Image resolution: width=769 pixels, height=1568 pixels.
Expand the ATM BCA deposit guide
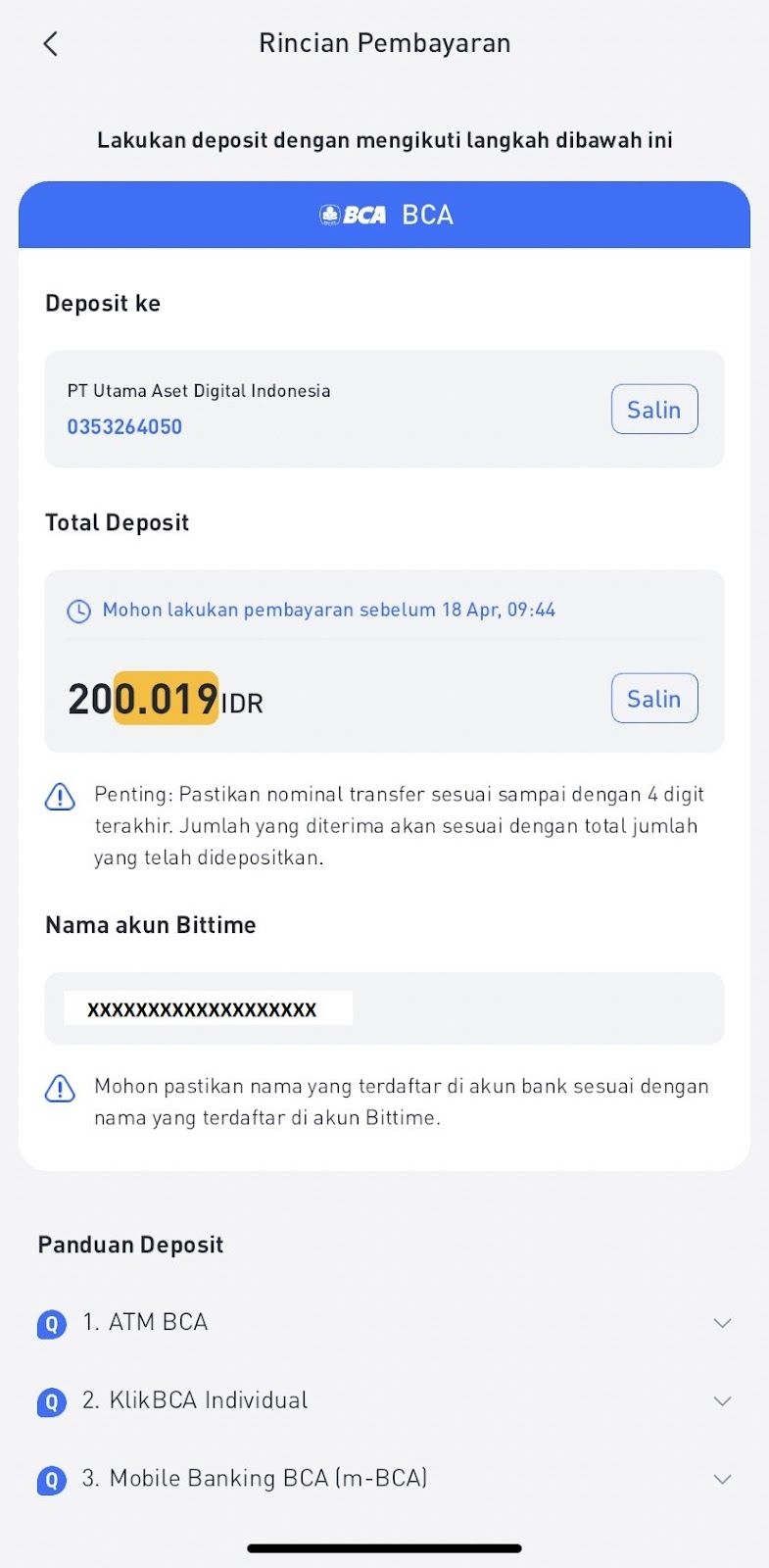coord(384,1323)
